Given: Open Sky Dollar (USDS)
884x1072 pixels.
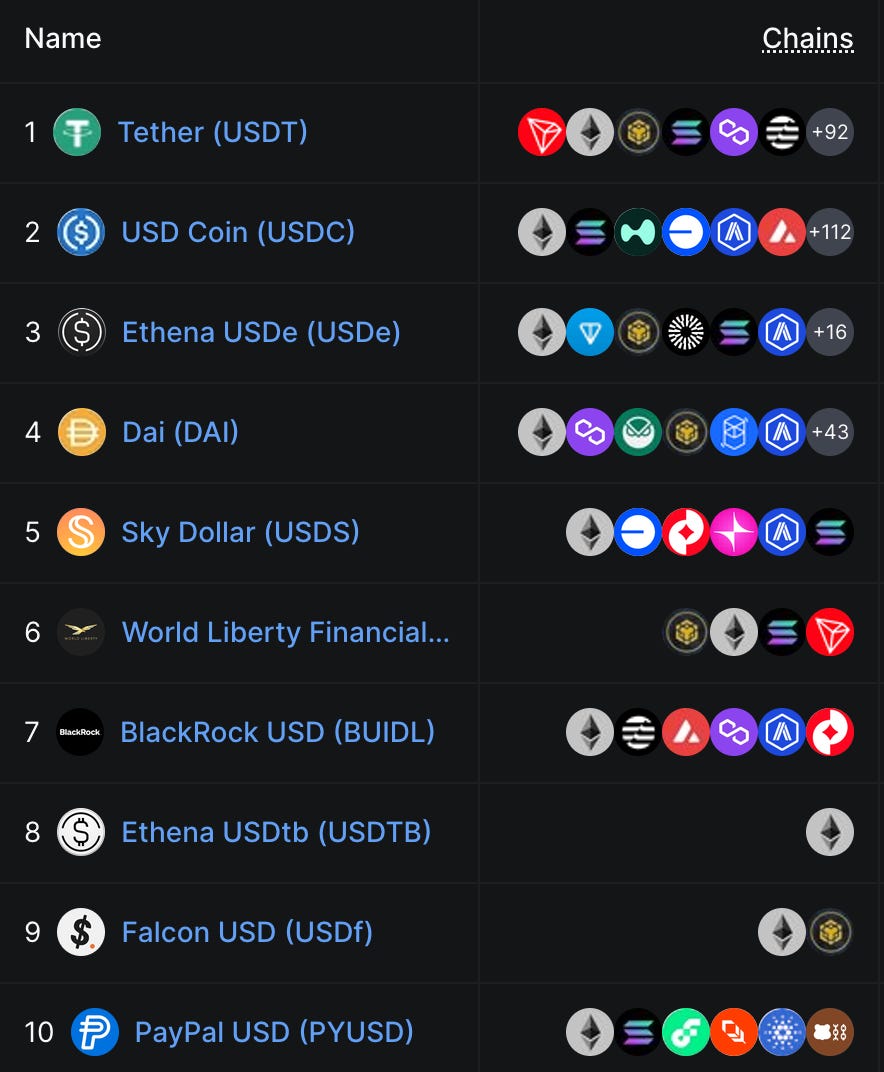Looking at the screenshot, I should tap(240, 532).
